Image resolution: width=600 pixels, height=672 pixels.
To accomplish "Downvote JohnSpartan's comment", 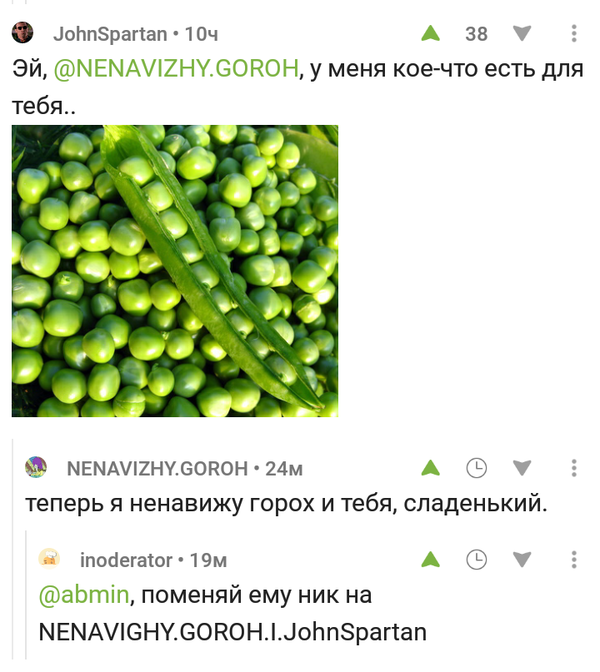I will coord(522,34).
